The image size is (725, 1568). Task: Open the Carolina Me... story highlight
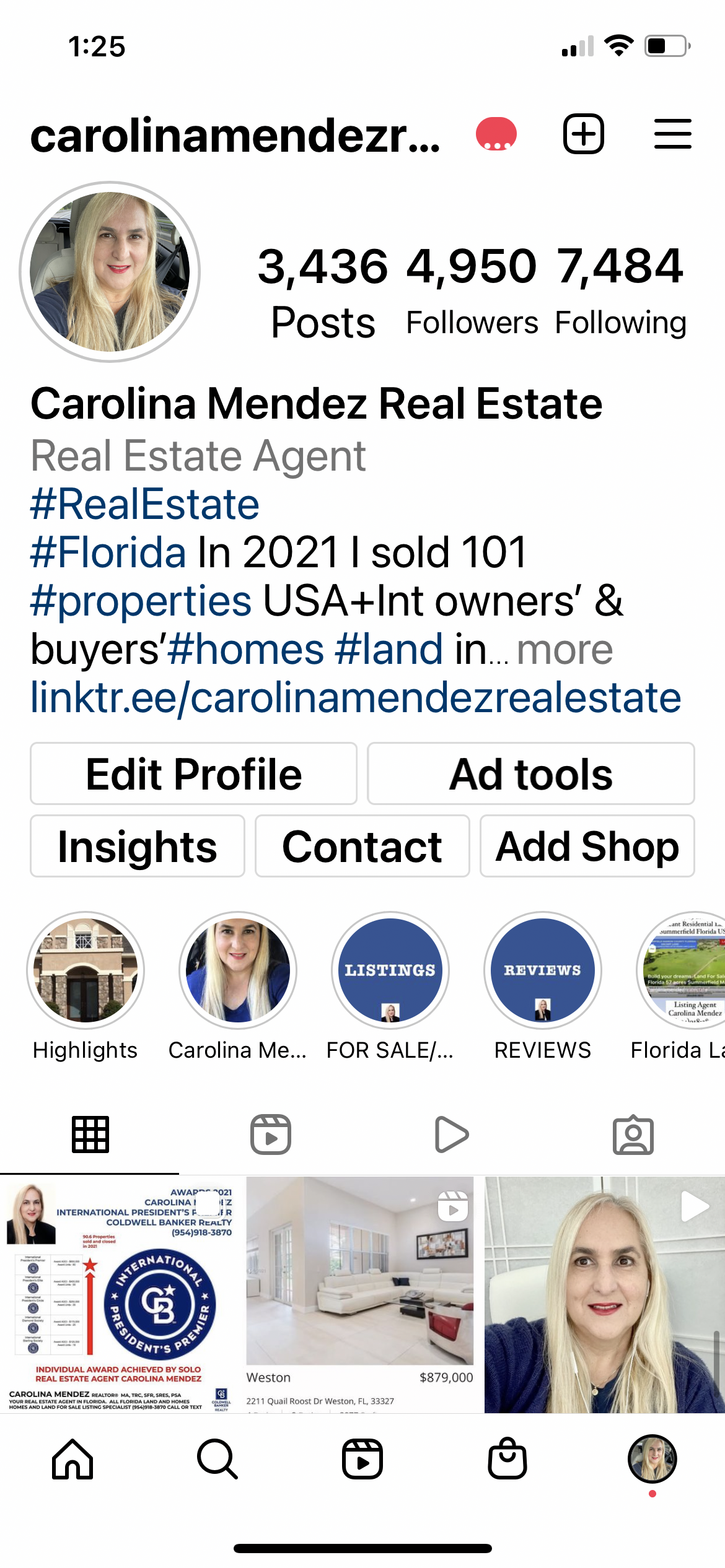click(x=238, y=970)
